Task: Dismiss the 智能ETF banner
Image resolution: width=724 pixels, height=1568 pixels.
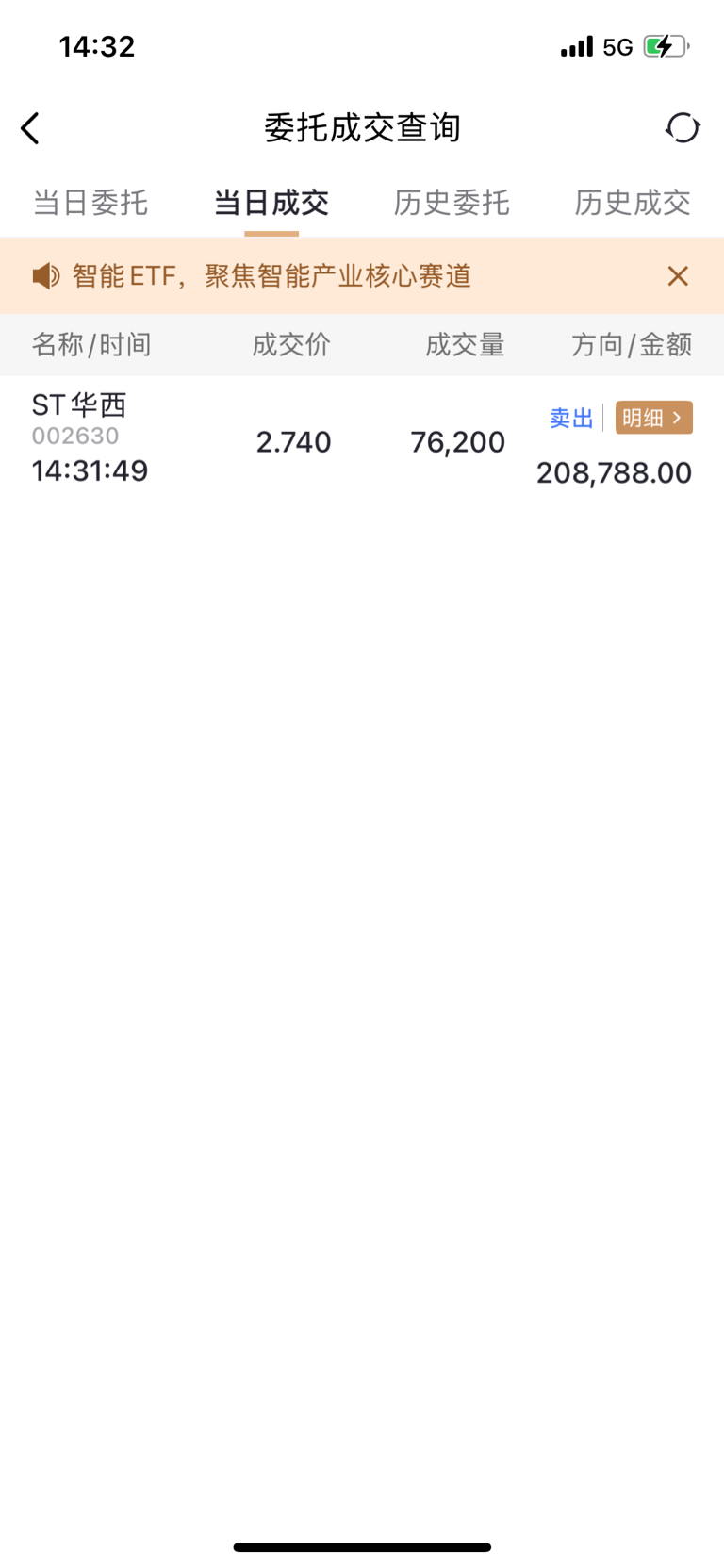Action: pos(678,276)
